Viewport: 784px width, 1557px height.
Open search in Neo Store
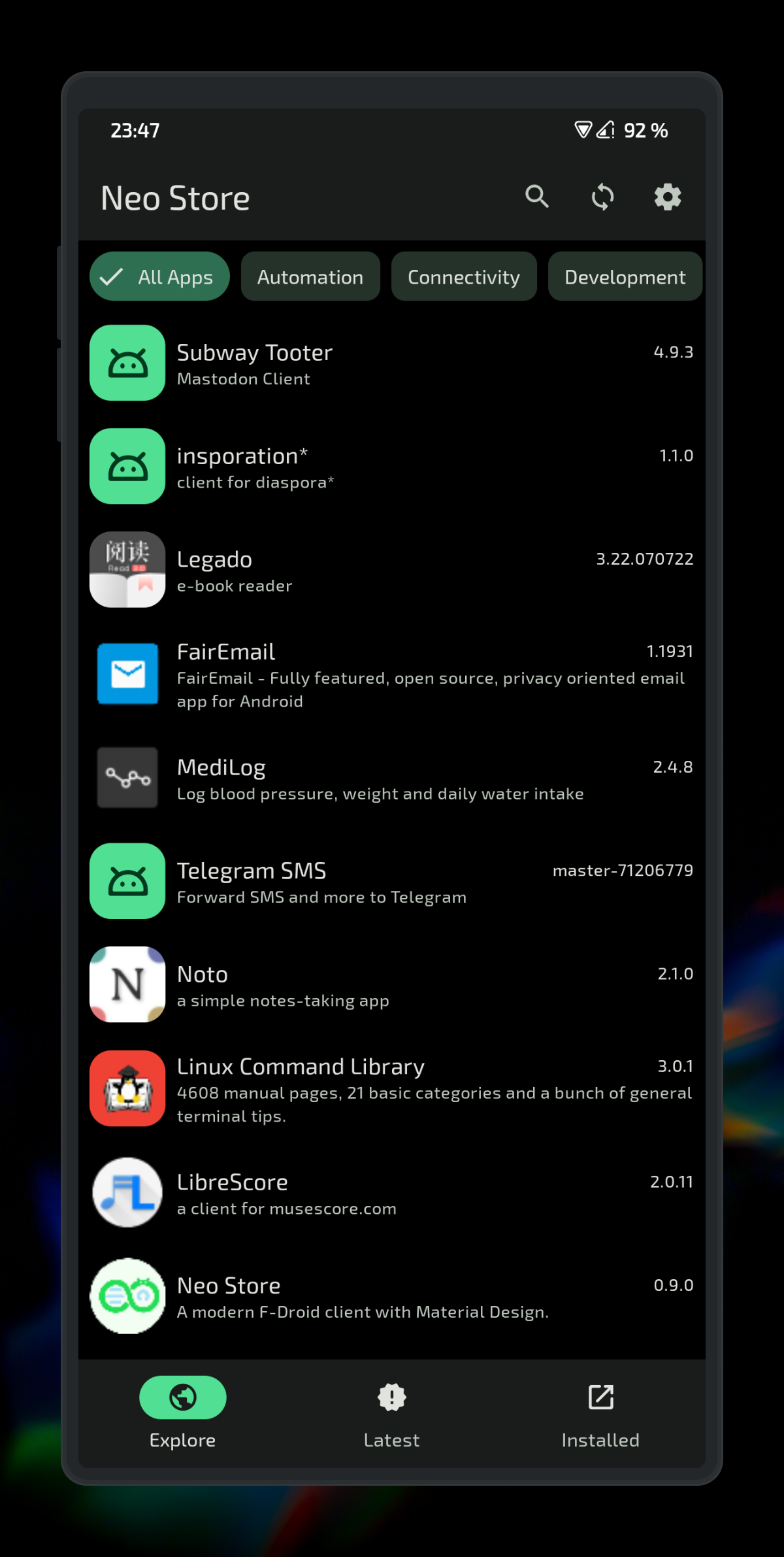pyautogui.click(x=537, y=196)
